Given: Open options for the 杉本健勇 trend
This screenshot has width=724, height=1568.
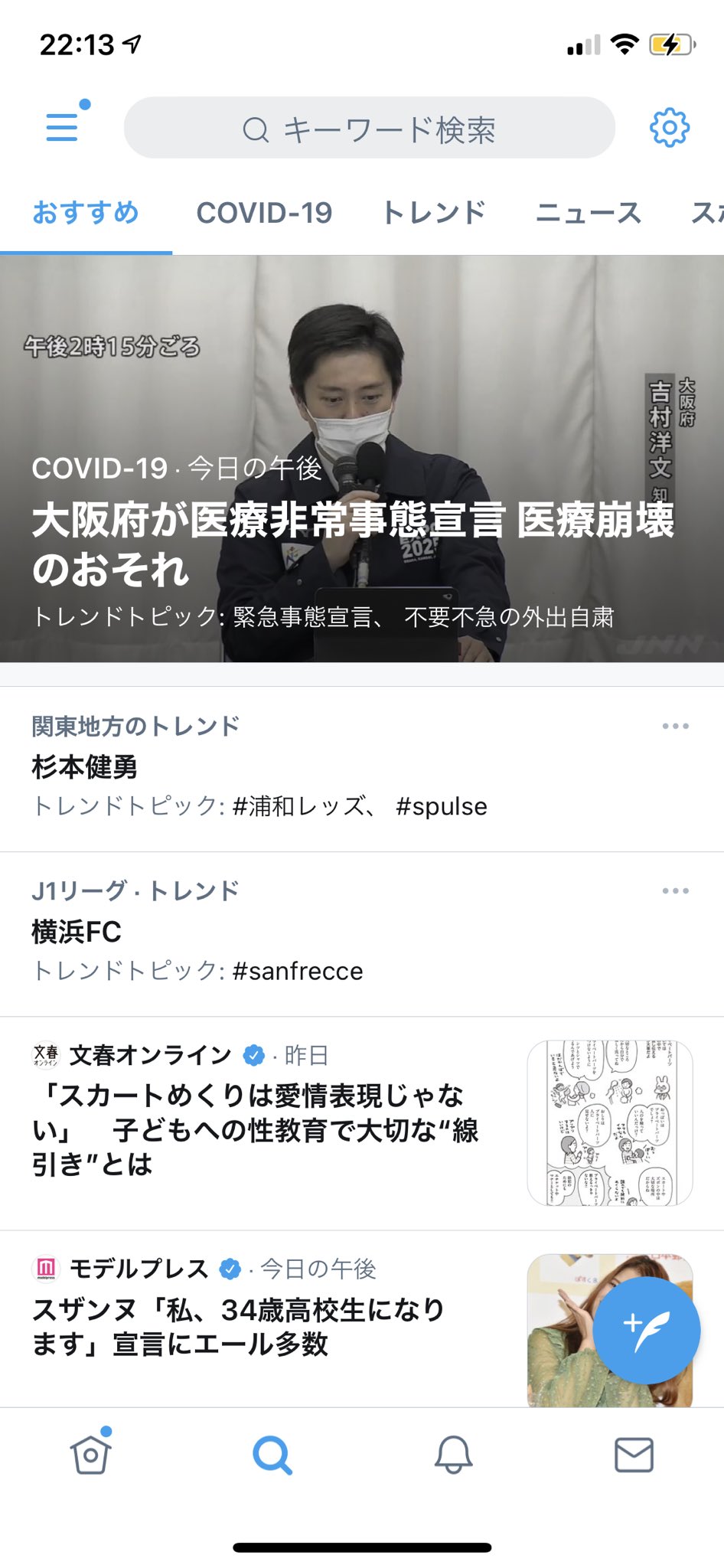Looking at the screenshot, I should point(675,726).
